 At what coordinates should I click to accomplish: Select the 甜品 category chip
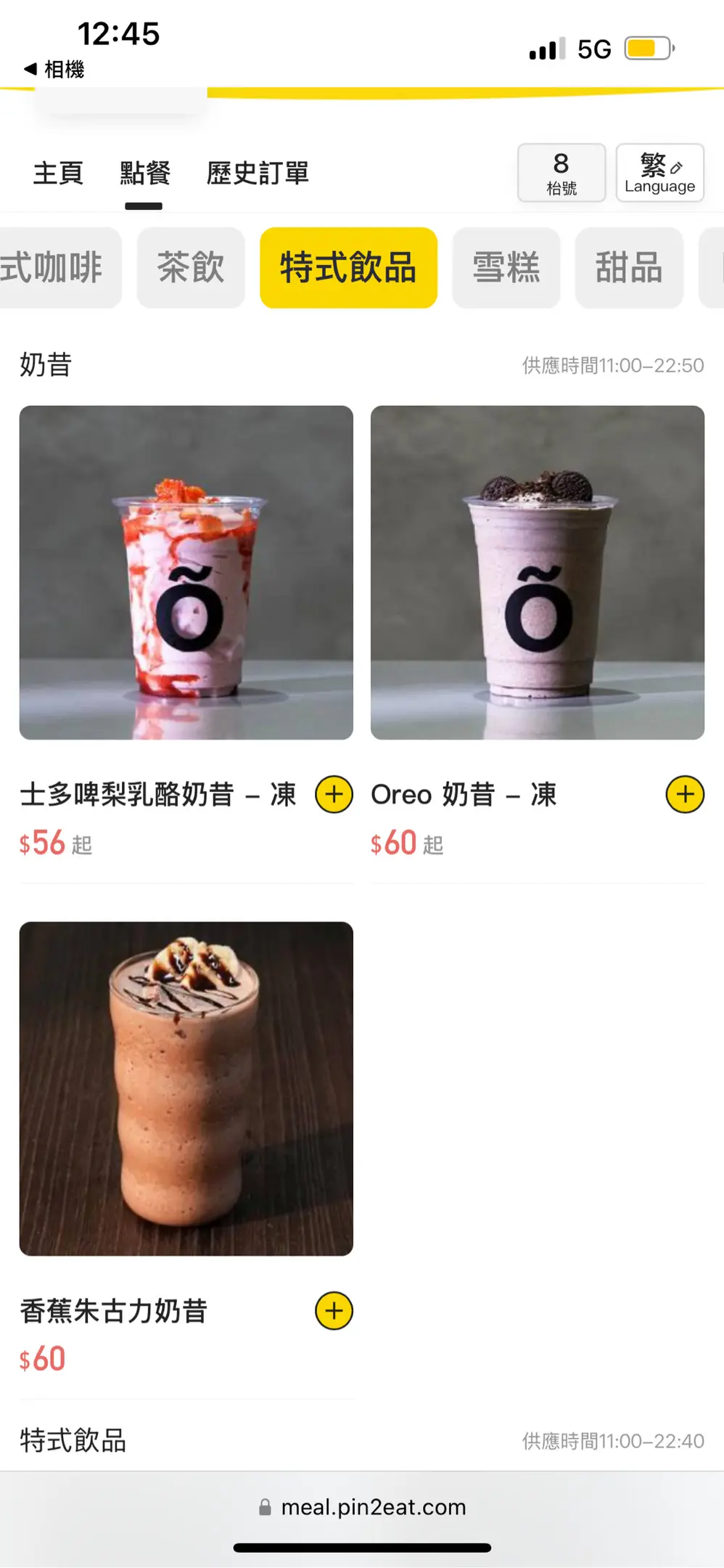point(629,268)
